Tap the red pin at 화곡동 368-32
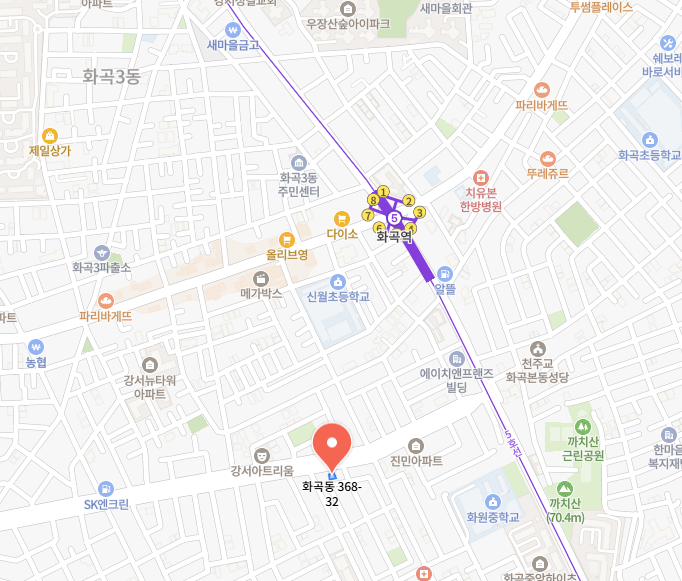The width and height of the screenshot is (682, 581). pyautogui.click(x=332, y=444)
